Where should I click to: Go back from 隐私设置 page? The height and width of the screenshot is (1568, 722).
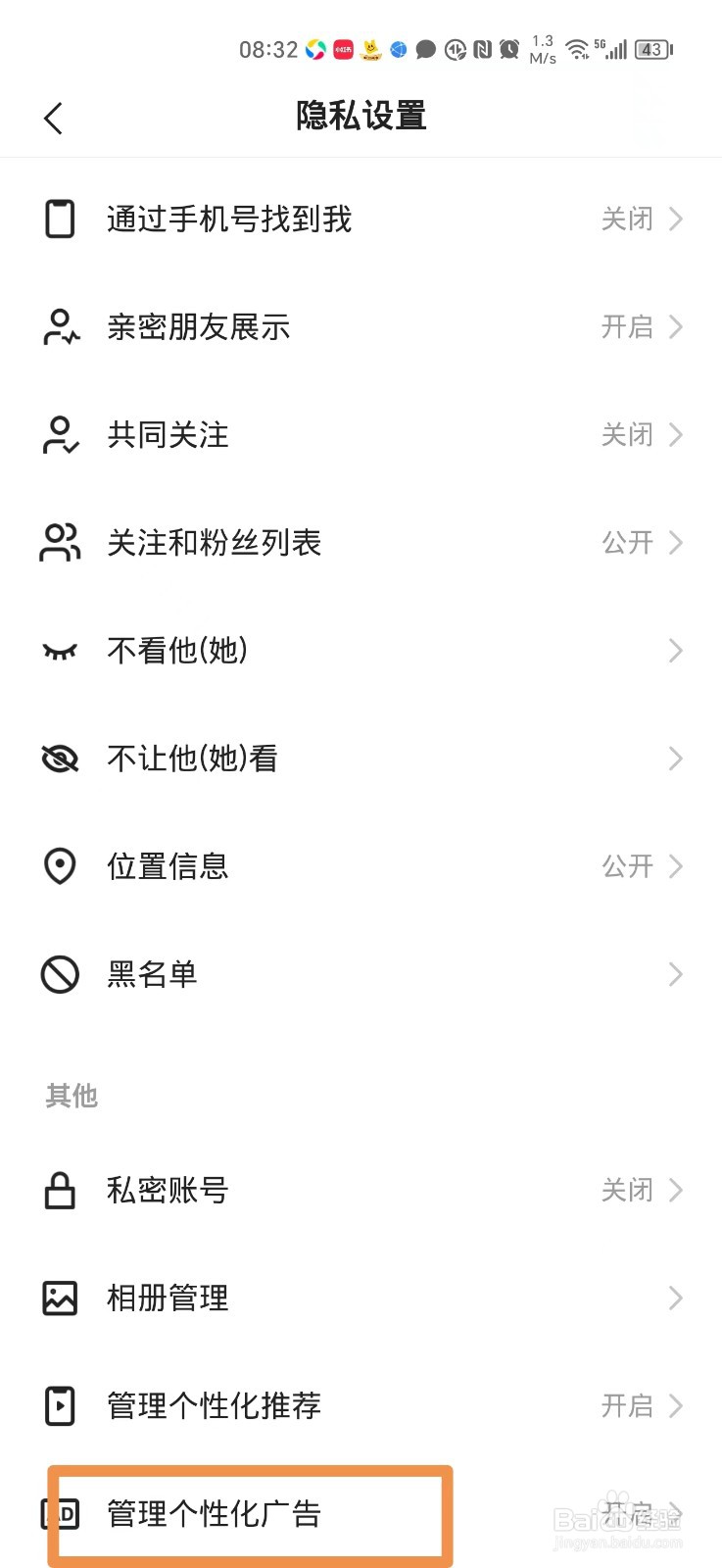pyautogui.click(x=54, y=119)
